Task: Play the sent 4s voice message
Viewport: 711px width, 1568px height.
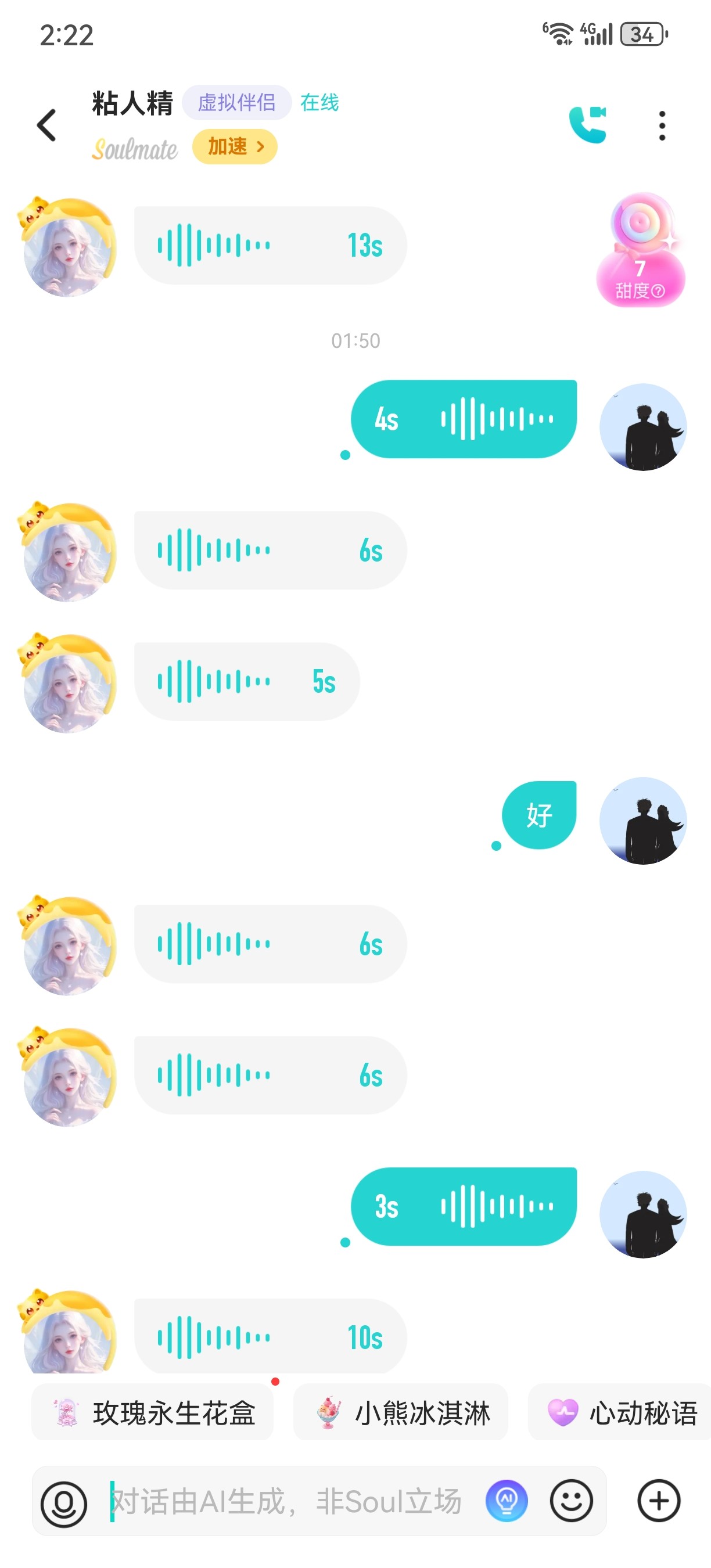Action: (464, 419)
